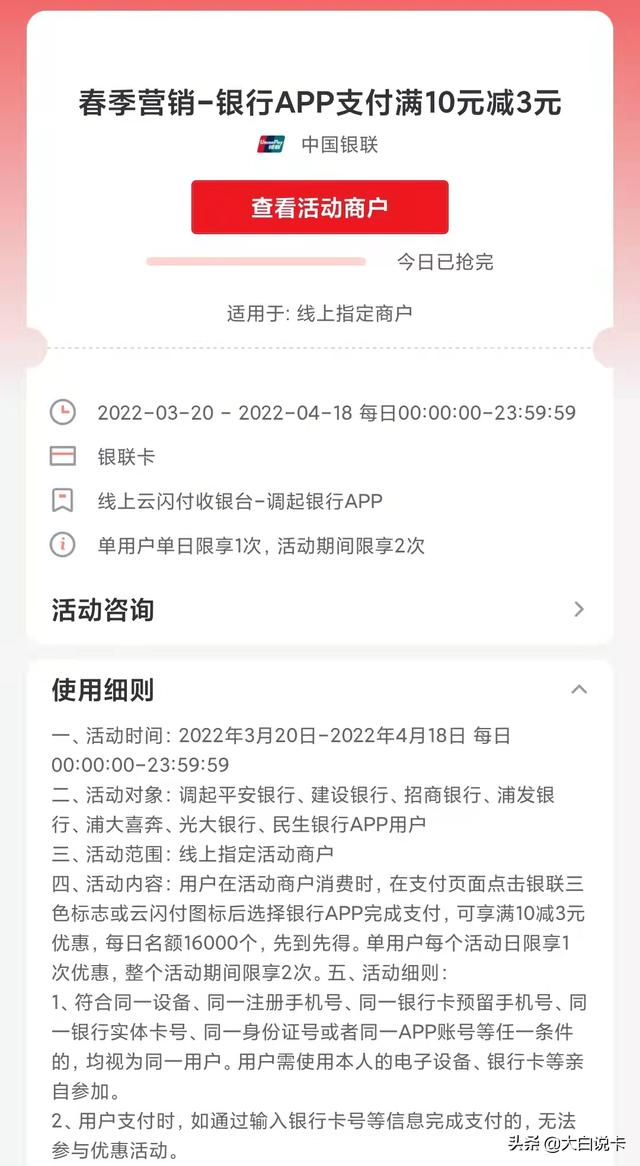Open the 活动咨询 row
This screenshot has width=640, height=1166.
[x=320, y=610]
